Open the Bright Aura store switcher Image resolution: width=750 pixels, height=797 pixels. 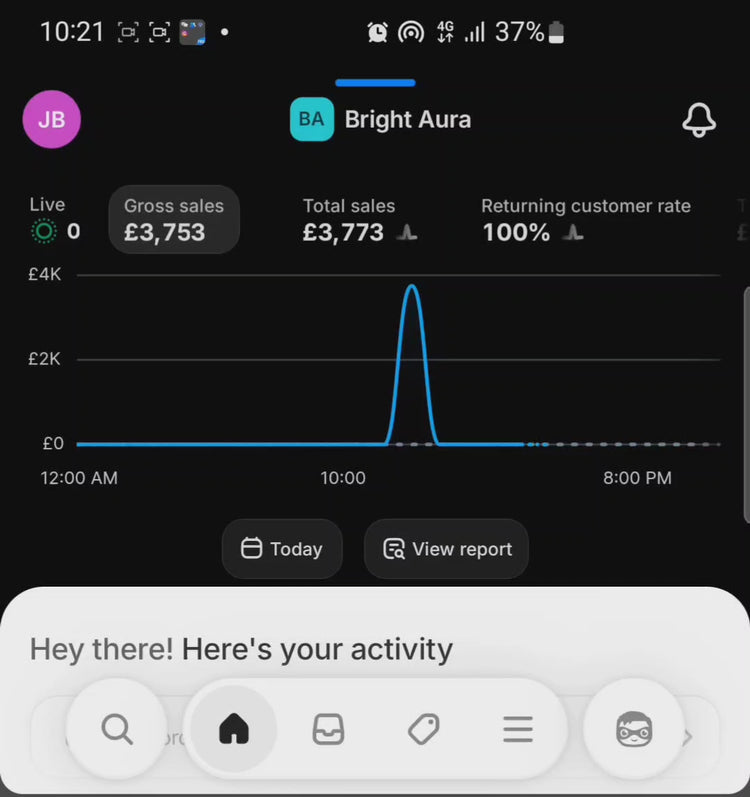coord(381,119)
